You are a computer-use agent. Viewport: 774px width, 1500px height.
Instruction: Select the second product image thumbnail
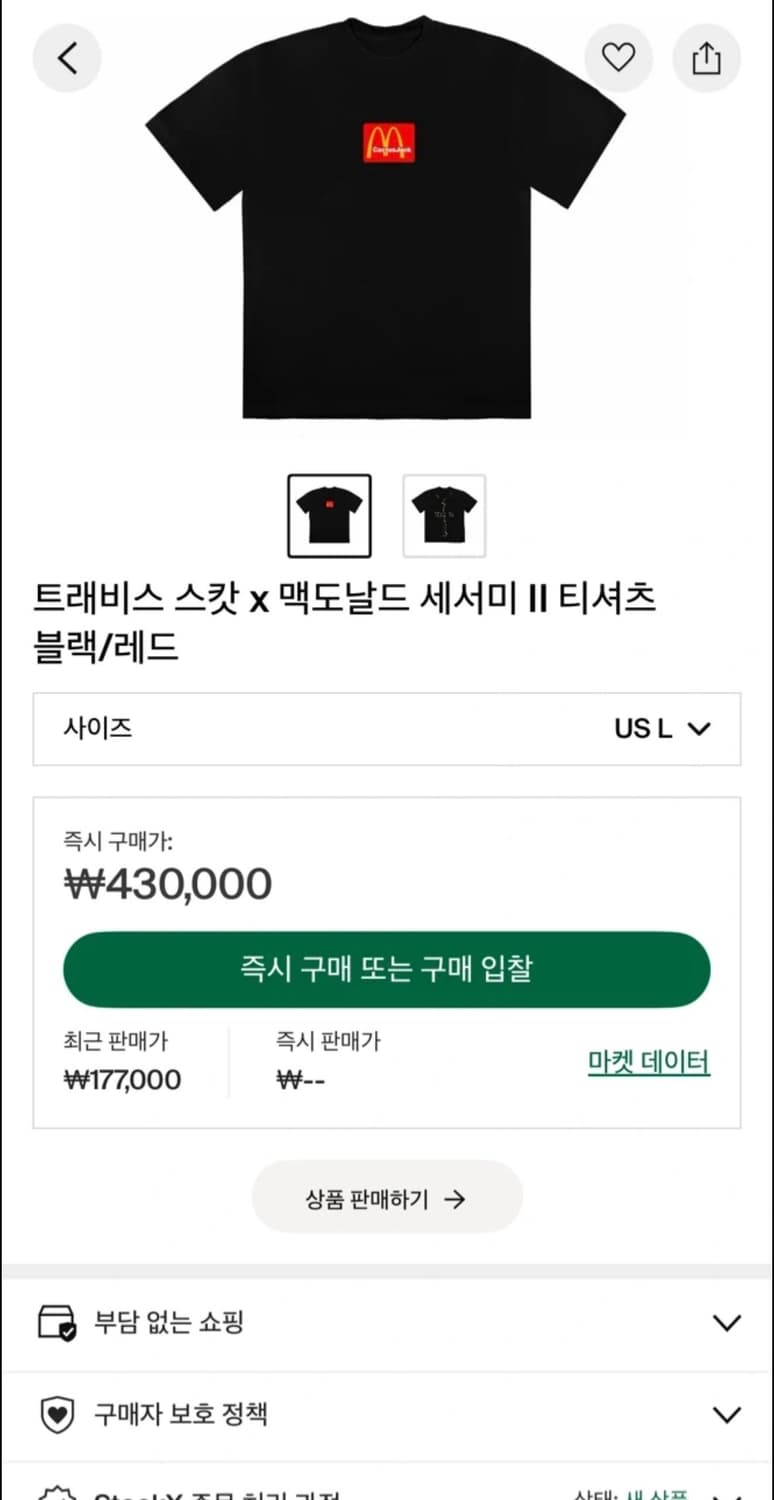coord(444,516)
